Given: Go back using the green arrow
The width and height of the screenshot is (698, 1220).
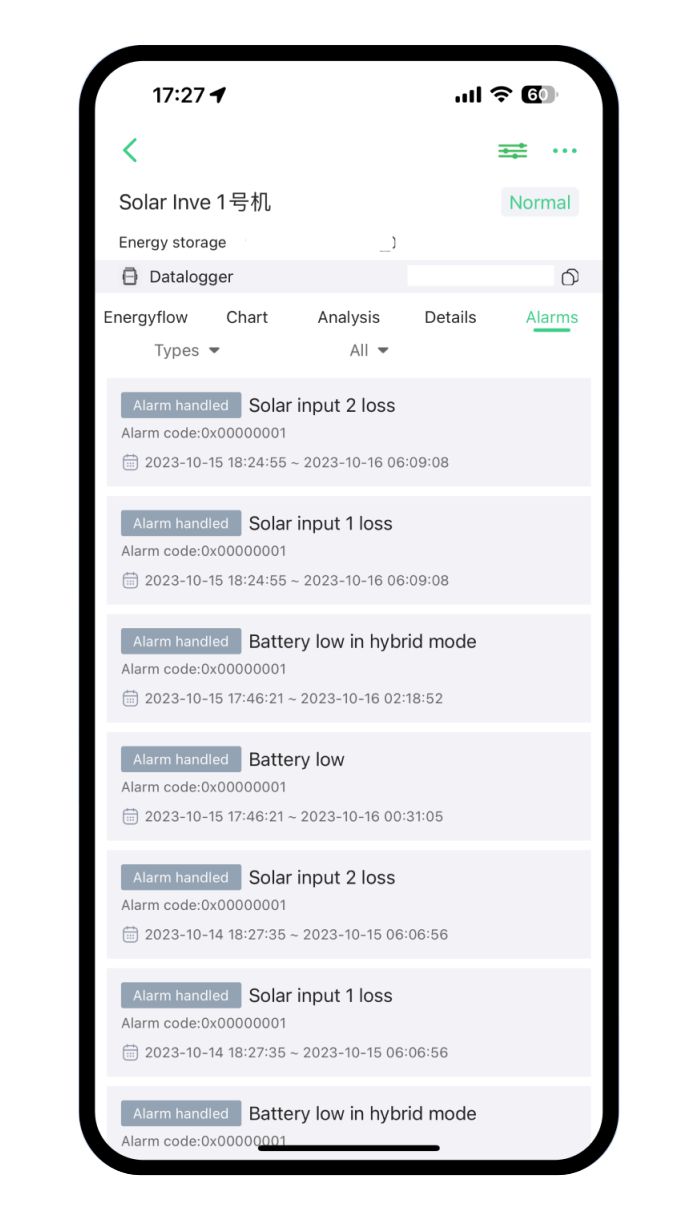Looking at the screenshot, I should coord(130,151).
